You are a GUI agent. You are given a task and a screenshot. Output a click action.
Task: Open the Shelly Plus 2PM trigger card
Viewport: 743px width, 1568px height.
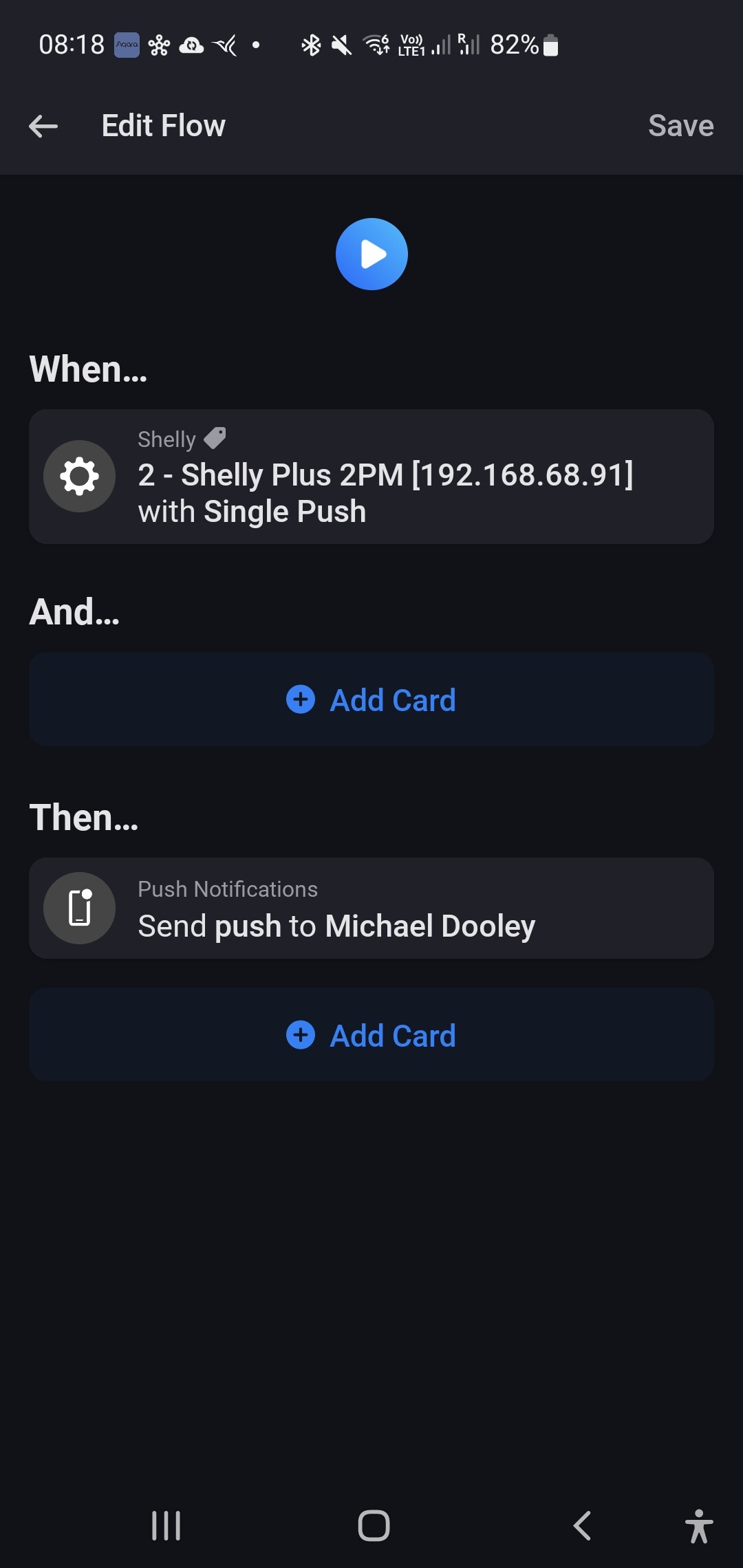click(x=371, y=477)
